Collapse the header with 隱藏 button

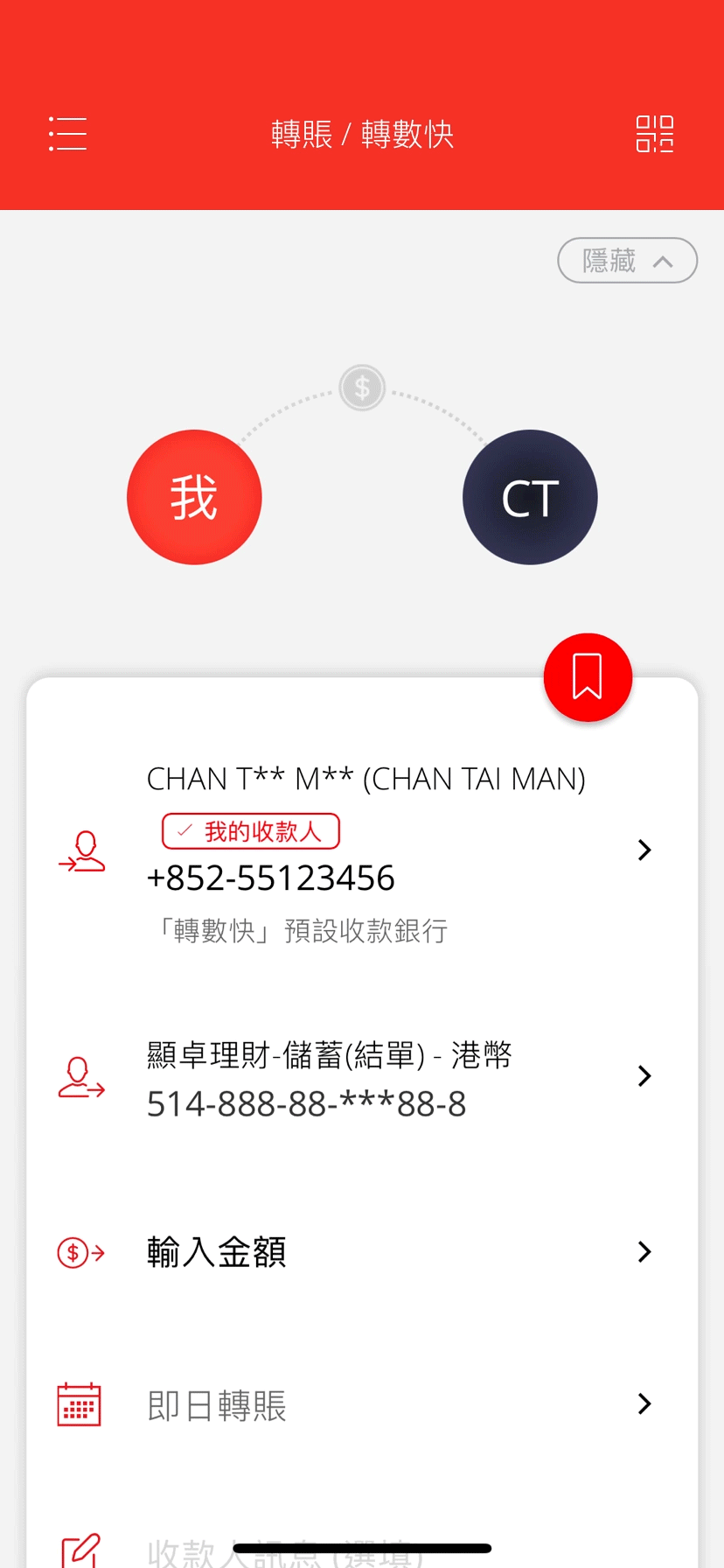(x=627, y=261)
